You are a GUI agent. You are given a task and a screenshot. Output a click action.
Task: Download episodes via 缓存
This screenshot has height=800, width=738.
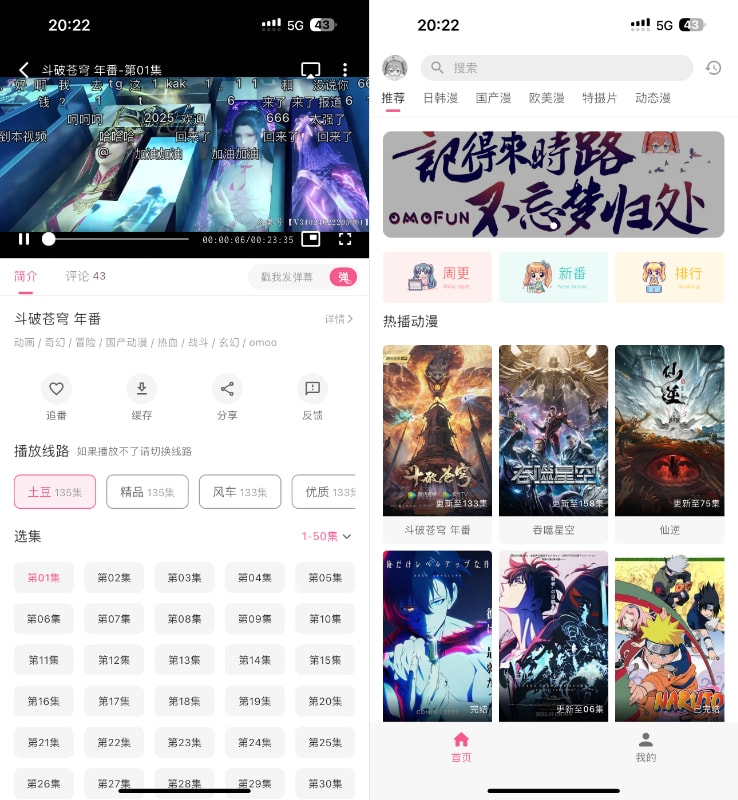click(142, 398)
